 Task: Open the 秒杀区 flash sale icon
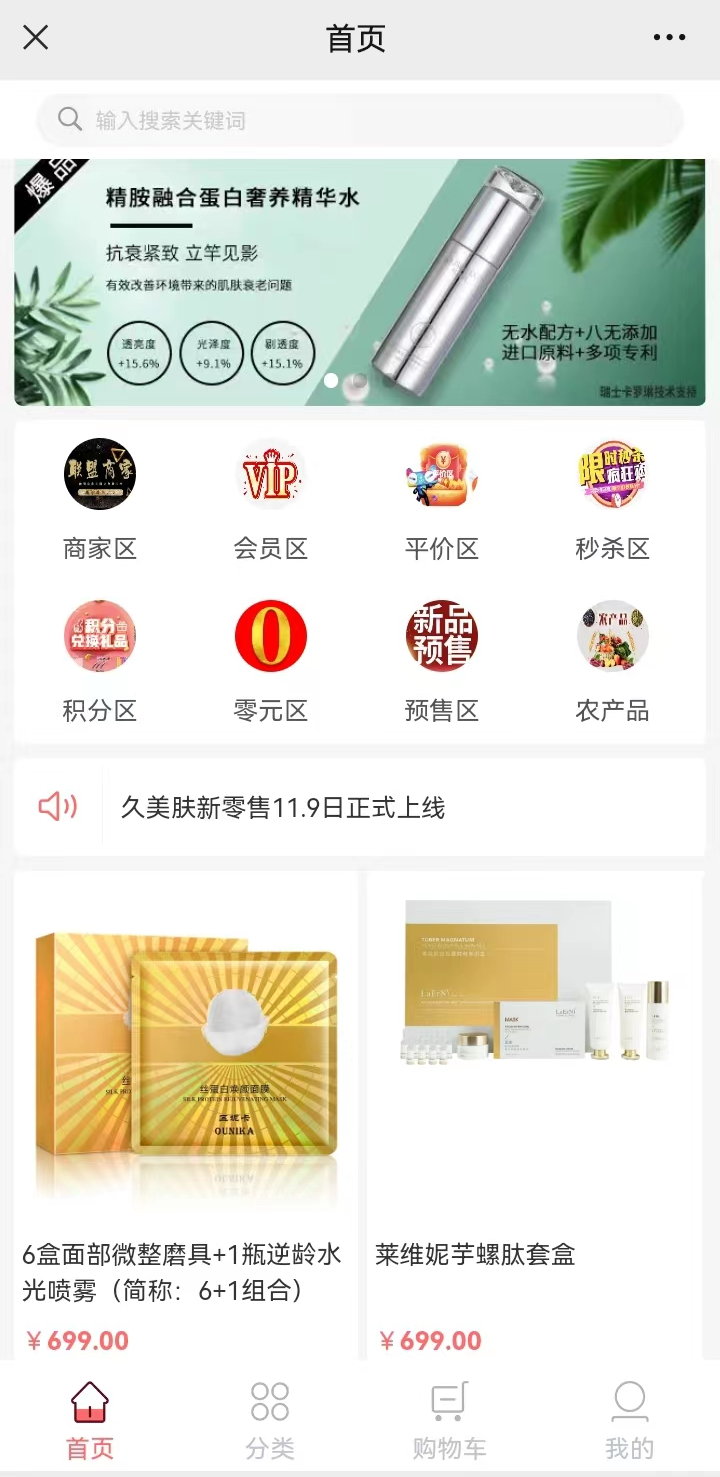point(614,474)
